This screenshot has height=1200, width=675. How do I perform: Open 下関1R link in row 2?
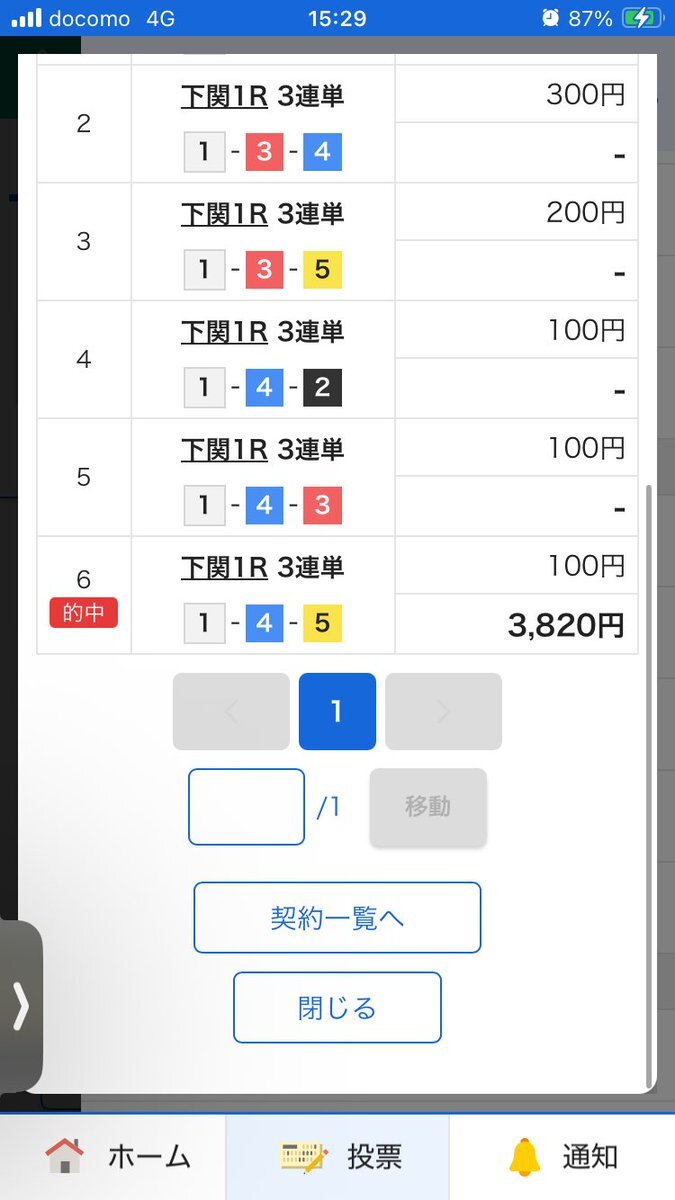(x=224, y=97)
